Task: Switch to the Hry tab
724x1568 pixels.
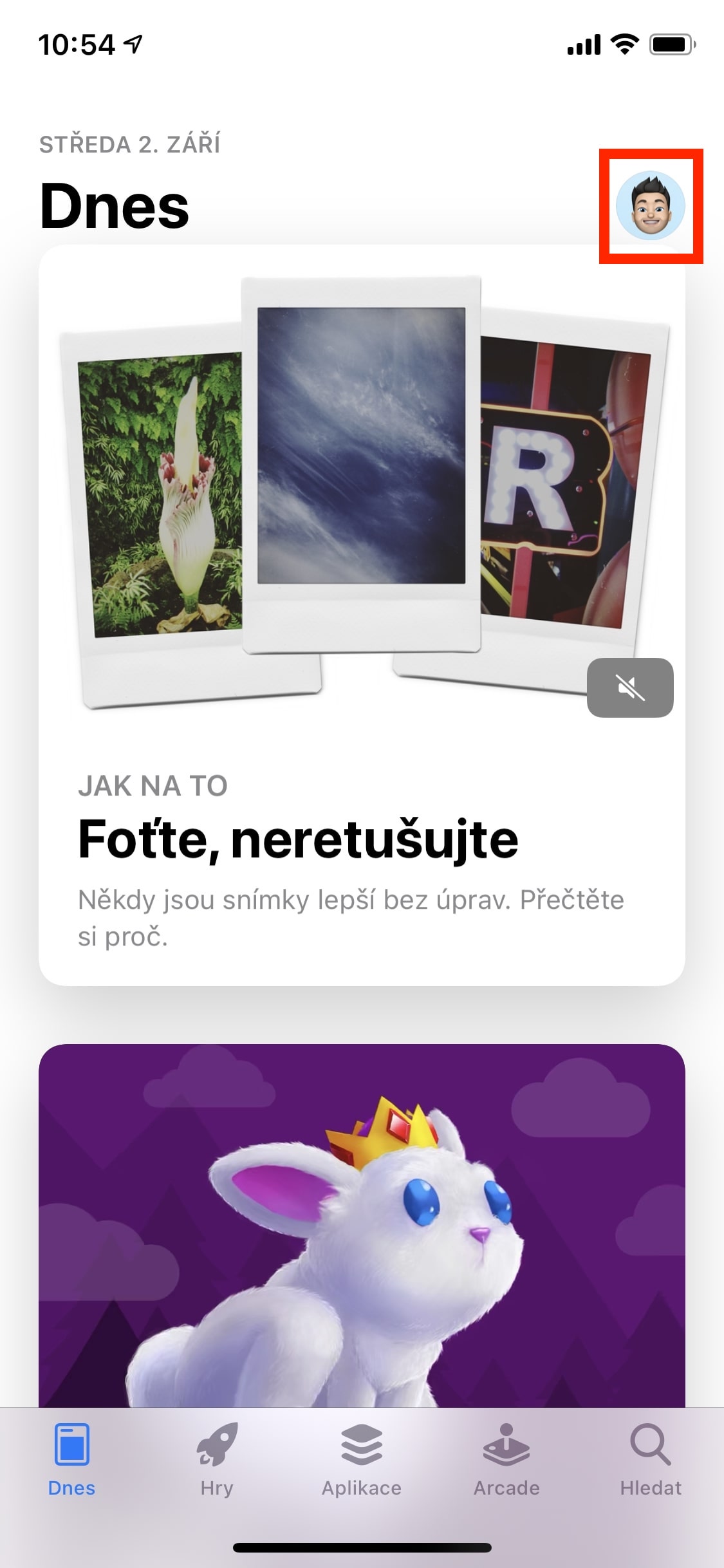Action: (x=217, y=1460)
